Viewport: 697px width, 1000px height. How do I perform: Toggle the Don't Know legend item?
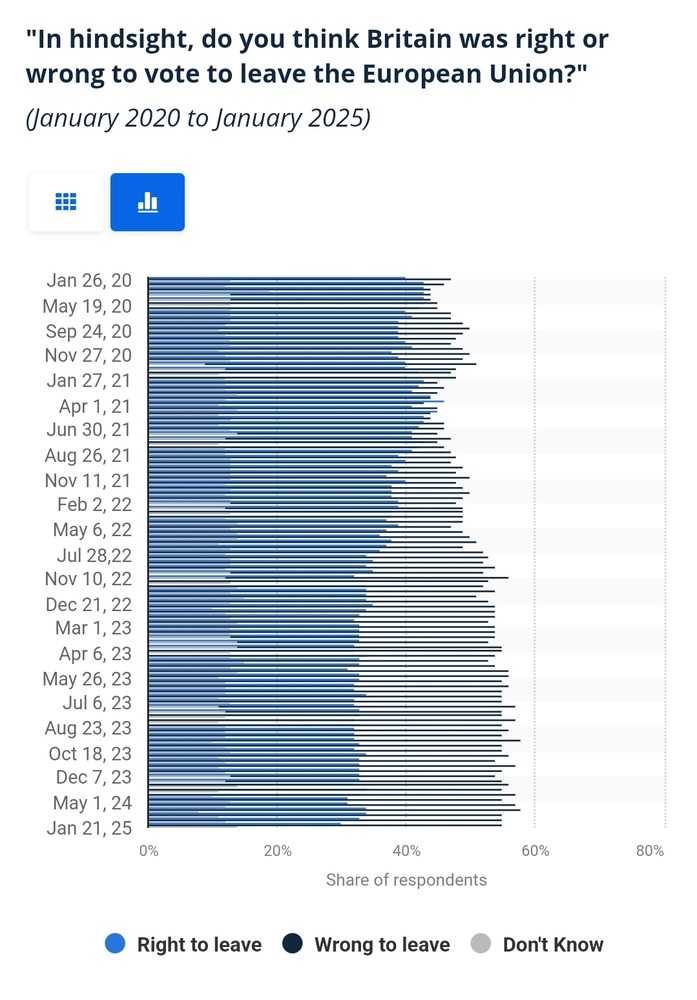pyautogui.click(x=538, y=944)
